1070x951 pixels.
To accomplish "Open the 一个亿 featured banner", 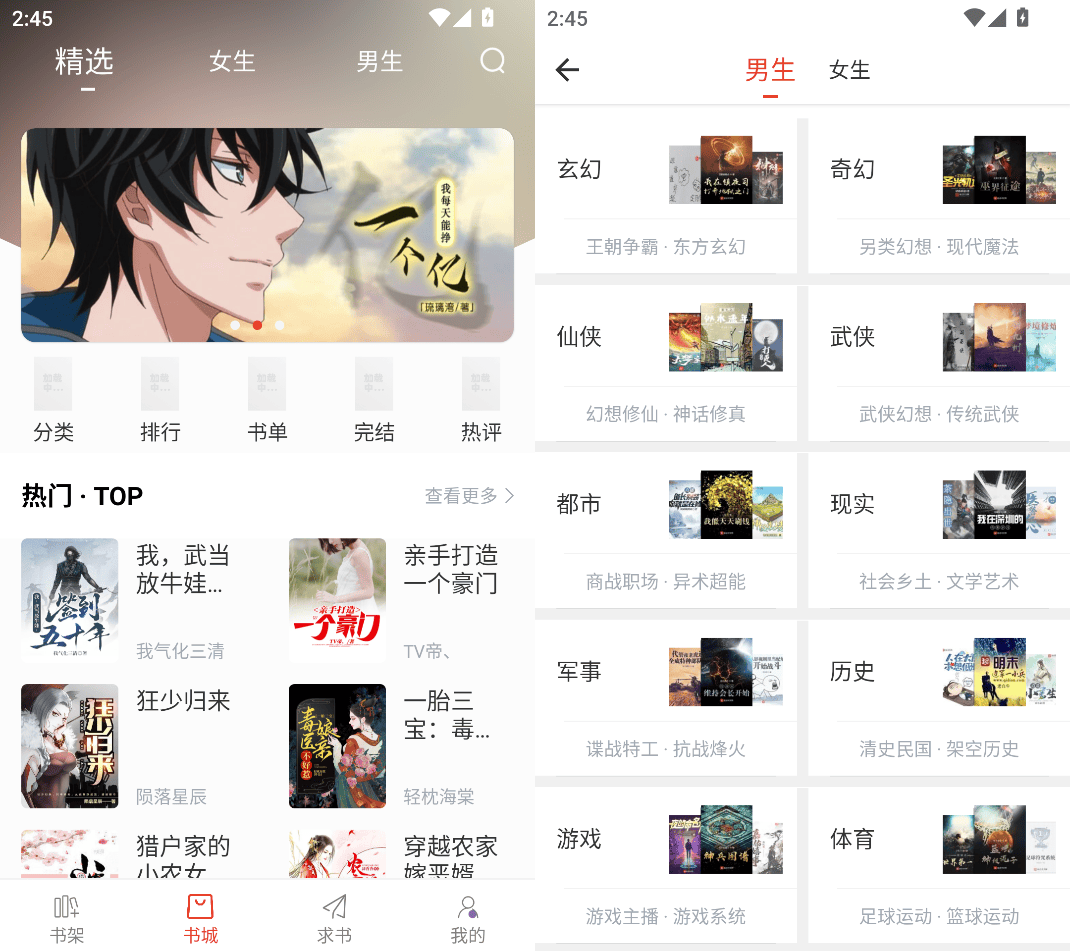I will [267, 235].
